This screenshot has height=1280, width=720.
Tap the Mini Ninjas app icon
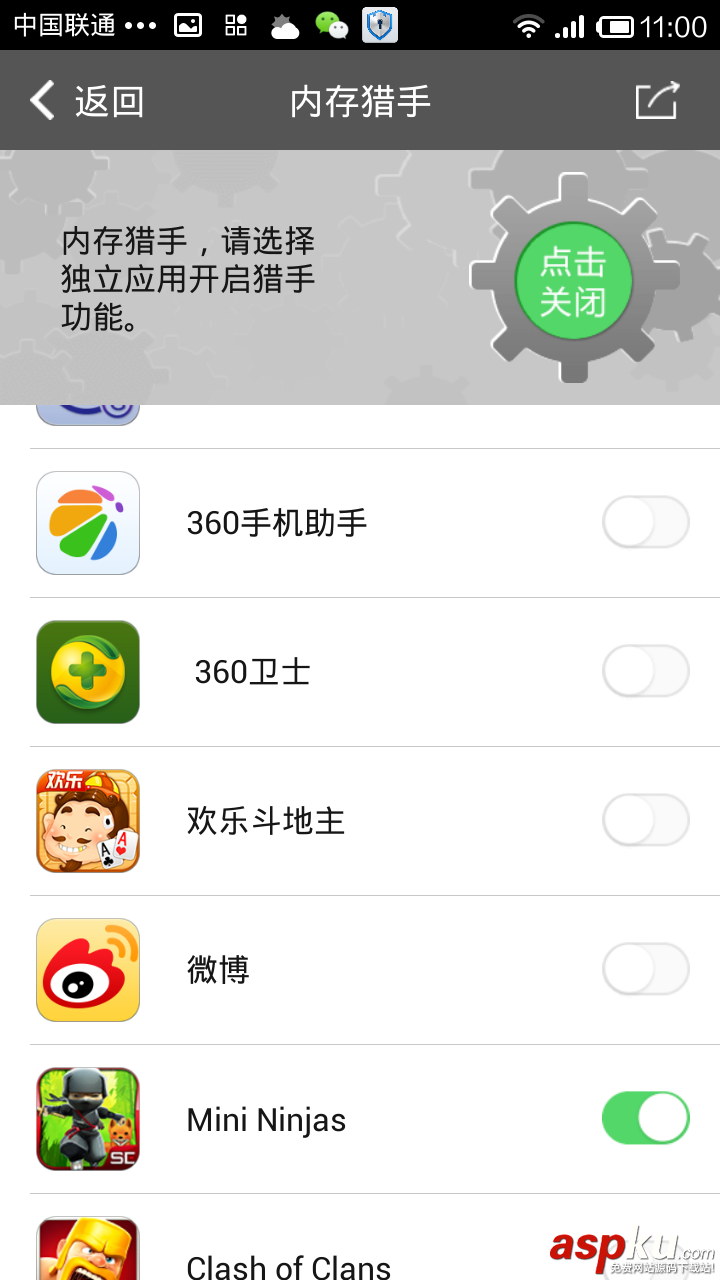point(87,1118)
